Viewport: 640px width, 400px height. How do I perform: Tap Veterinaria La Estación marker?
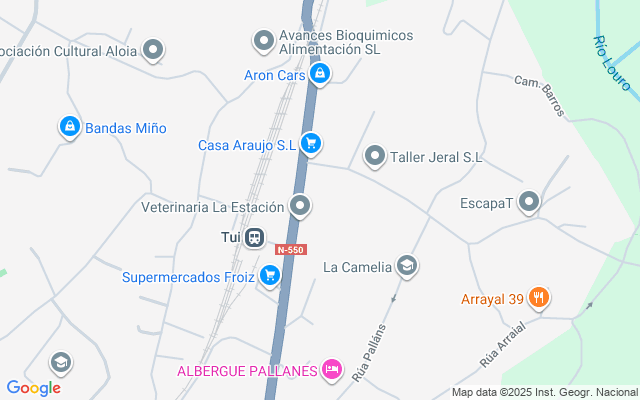(301, 207)
